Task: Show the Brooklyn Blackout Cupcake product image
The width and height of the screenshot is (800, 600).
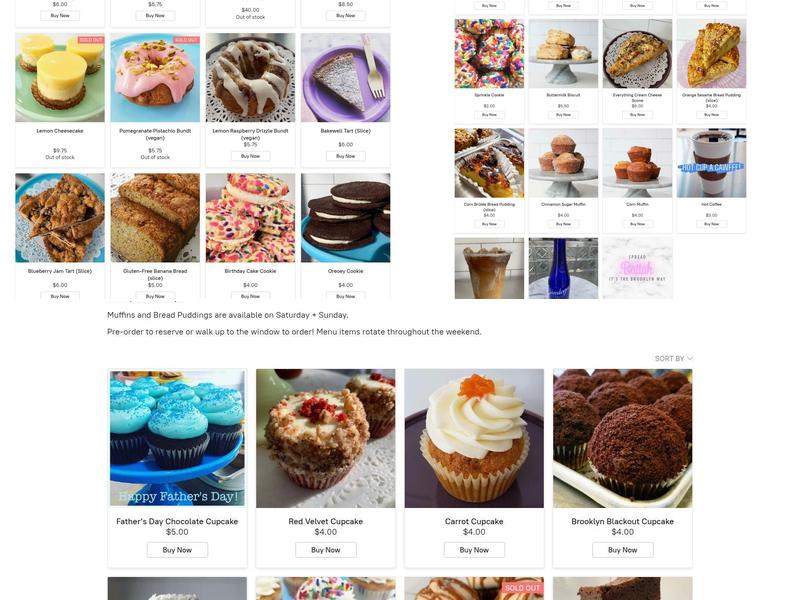Action: pos(622,438)
